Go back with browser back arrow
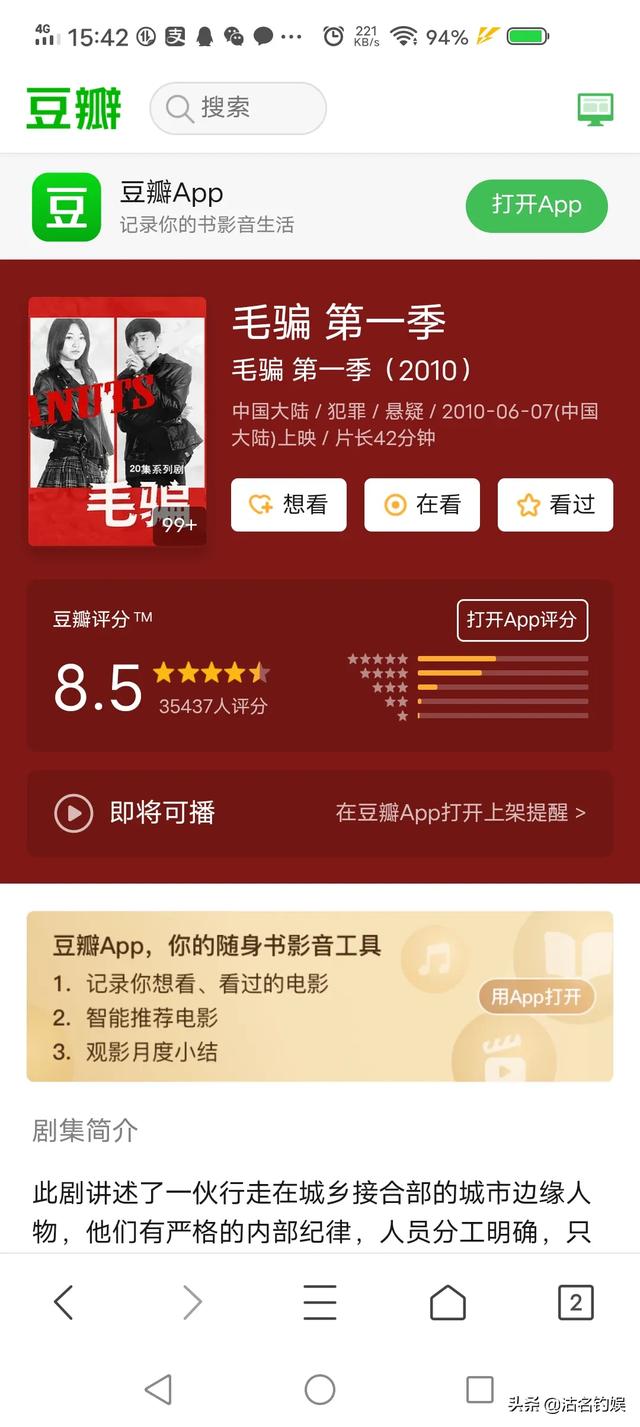Screen dimensions: 640x1427 click(64, 1302)
